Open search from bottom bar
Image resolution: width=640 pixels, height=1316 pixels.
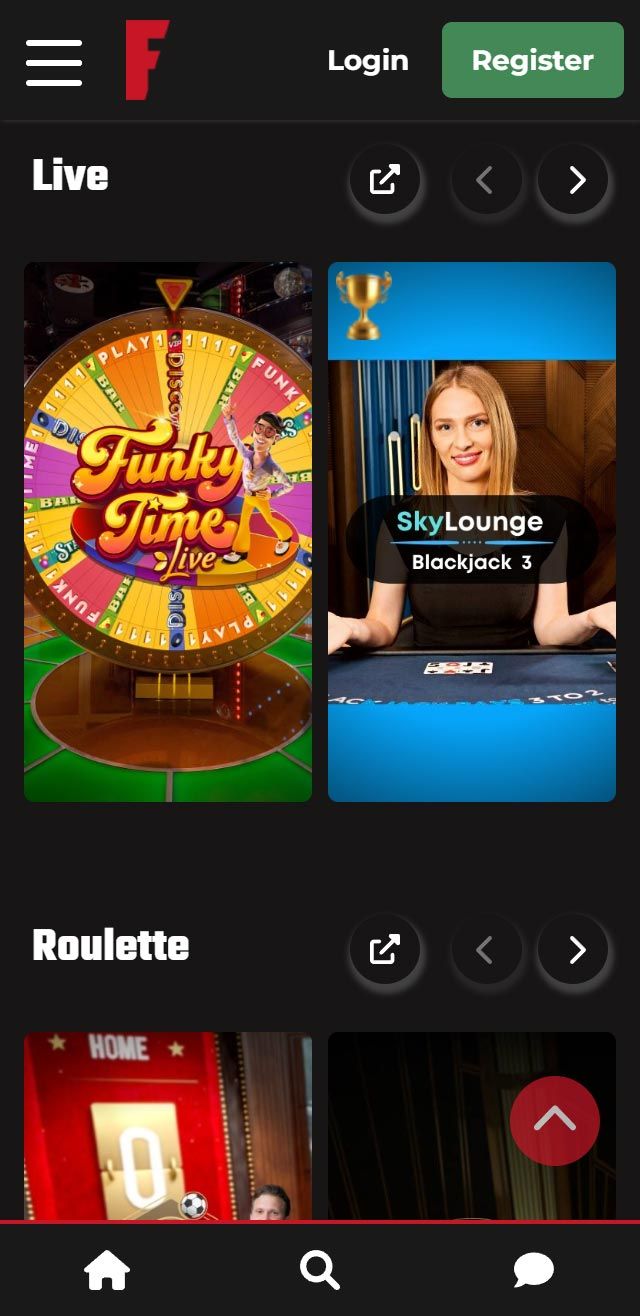[x=320, y=1271]
